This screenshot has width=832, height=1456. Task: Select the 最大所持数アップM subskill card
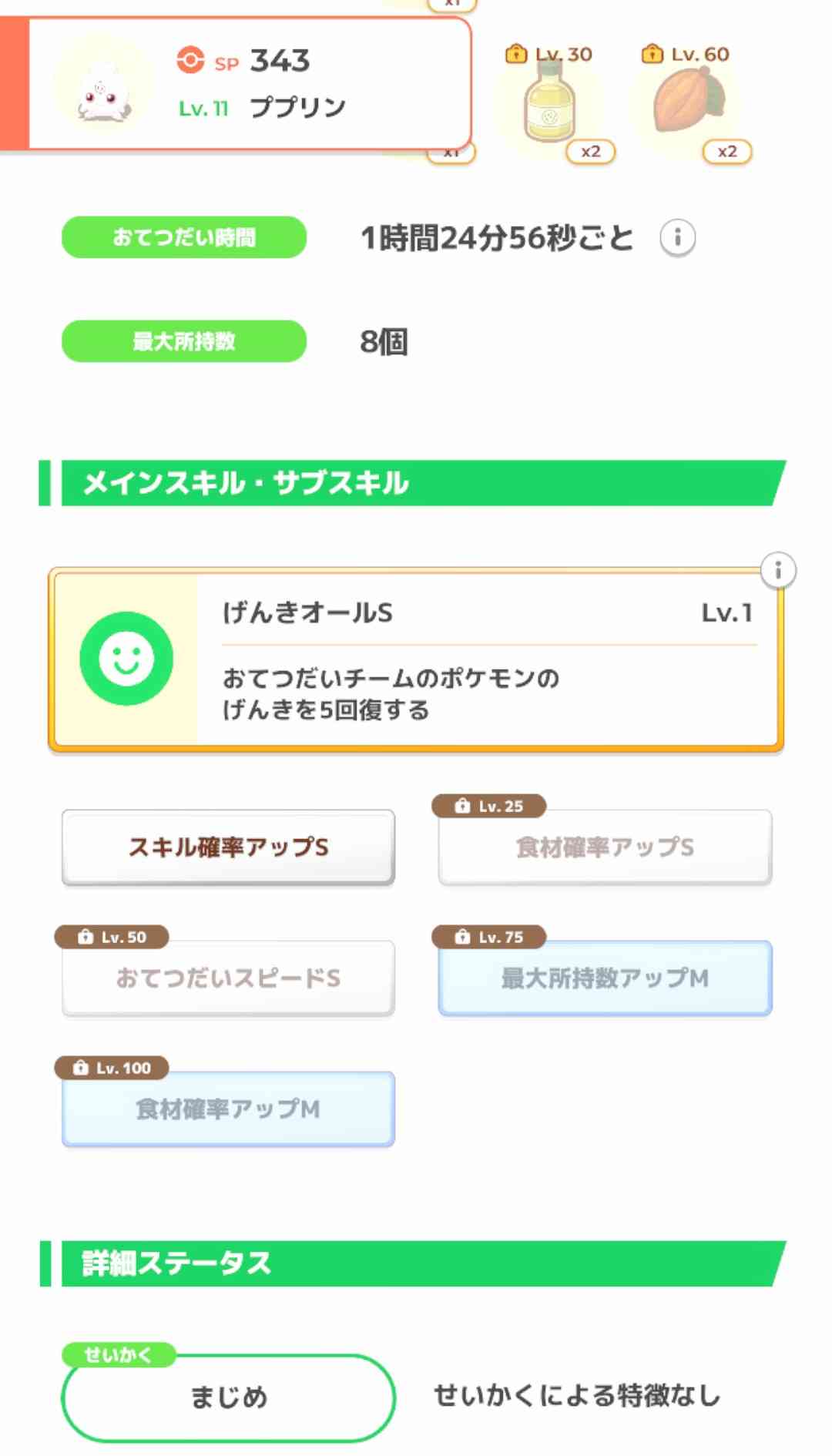click(604, 978)
